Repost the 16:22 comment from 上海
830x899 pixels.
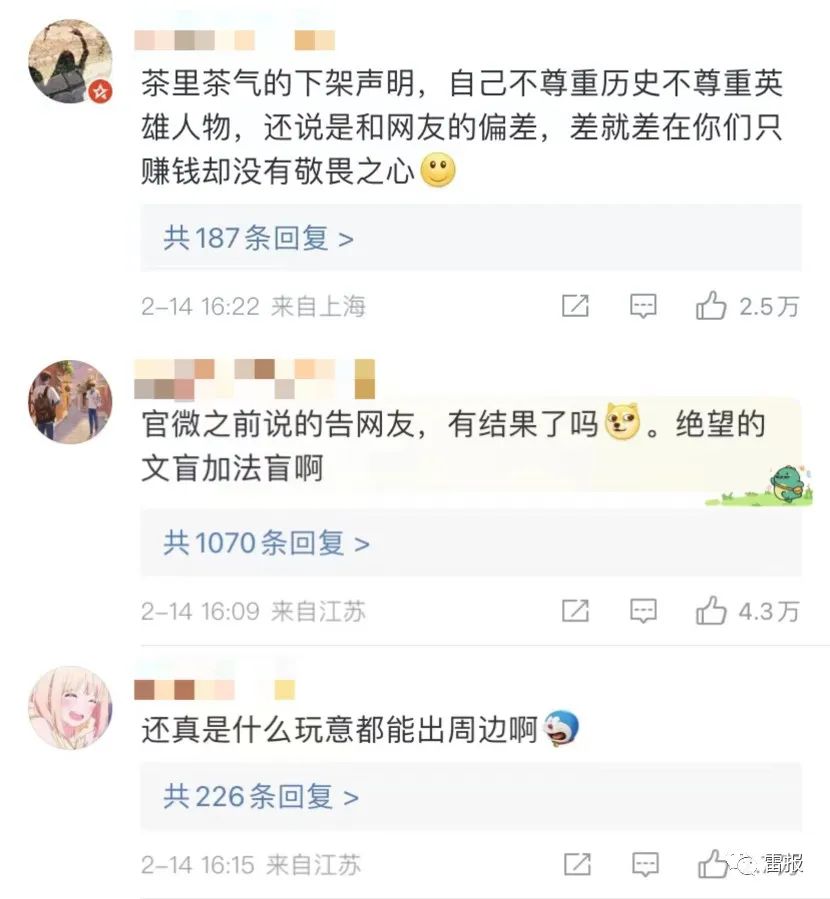click(575, 306)
